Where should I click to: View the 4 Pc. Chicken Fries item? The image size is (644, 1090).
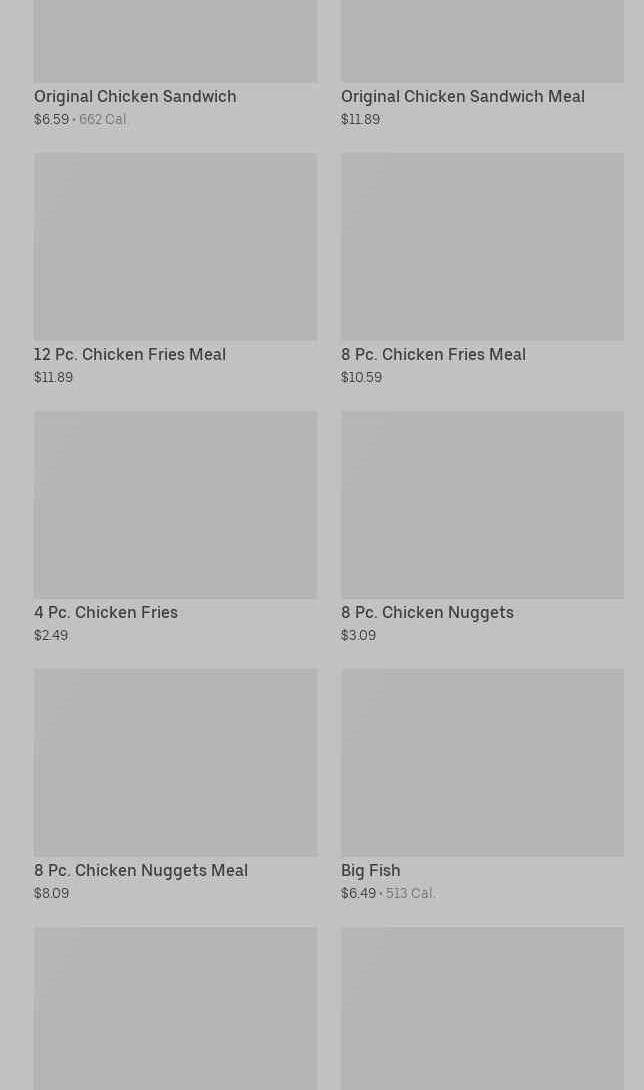coord(175,527)
